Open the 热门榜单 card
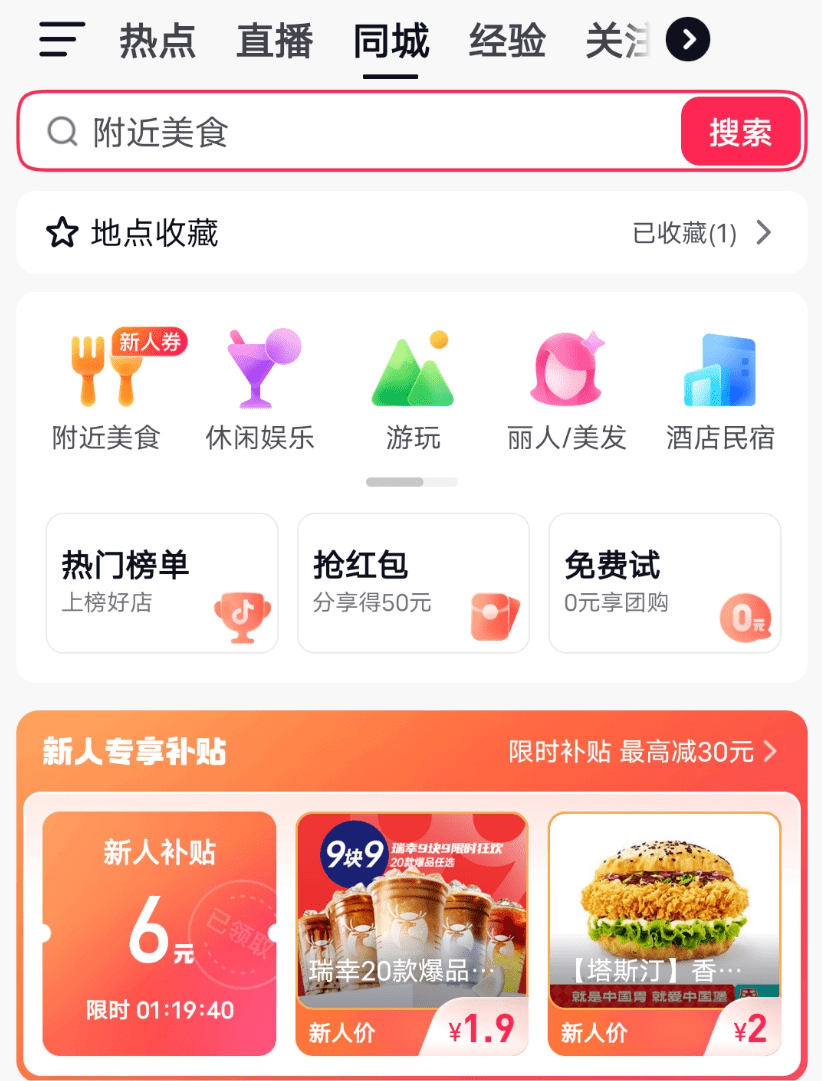Viewport: 822px width, 1081px height. coord(162,583)
